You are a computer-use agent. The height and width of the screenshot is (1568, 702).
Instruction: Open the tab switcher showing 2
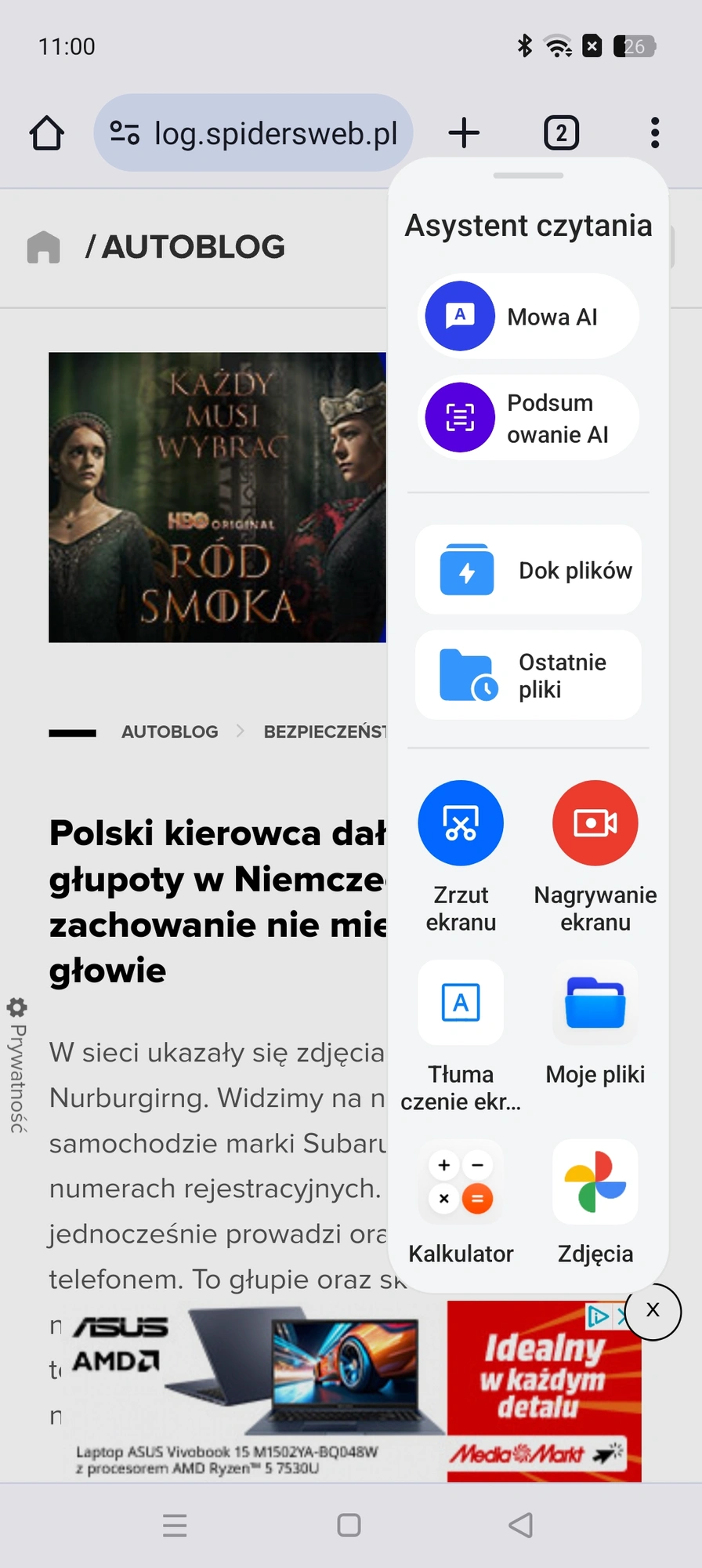[x=561, y=133]
